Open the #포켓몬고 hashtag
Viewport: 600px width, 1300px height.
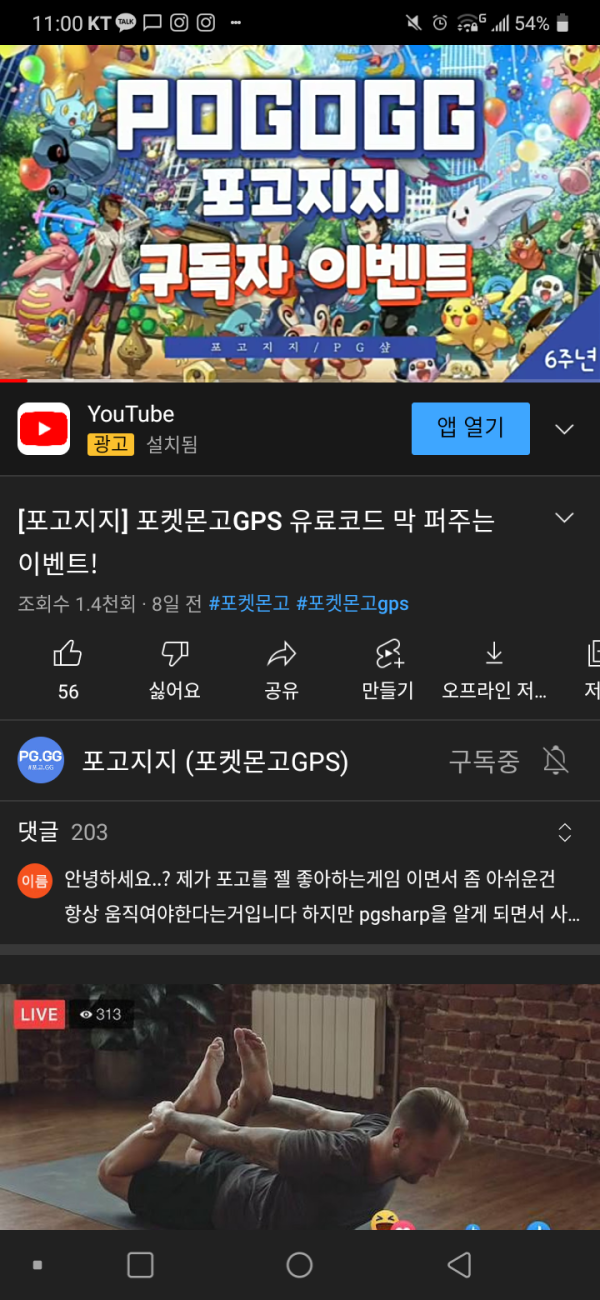(x=249, y=603)
